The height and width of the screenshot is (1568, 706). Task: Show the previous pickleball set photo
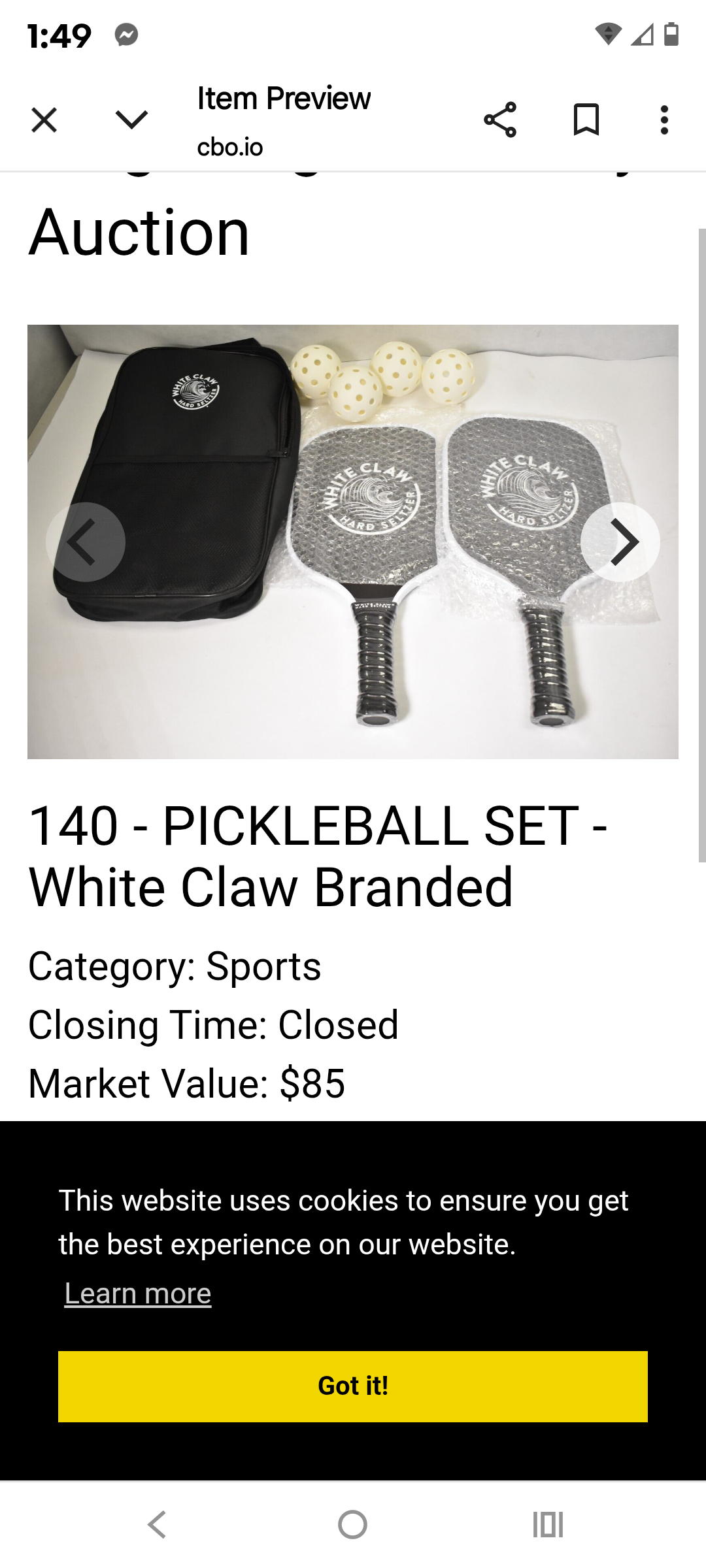pos(86,542)
